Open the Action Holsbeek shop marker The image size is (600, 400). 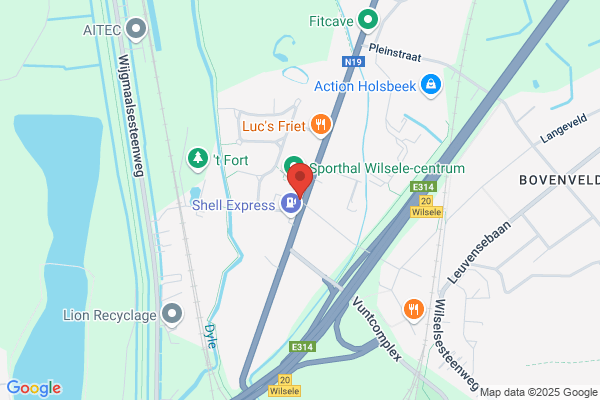click(431, 85)
